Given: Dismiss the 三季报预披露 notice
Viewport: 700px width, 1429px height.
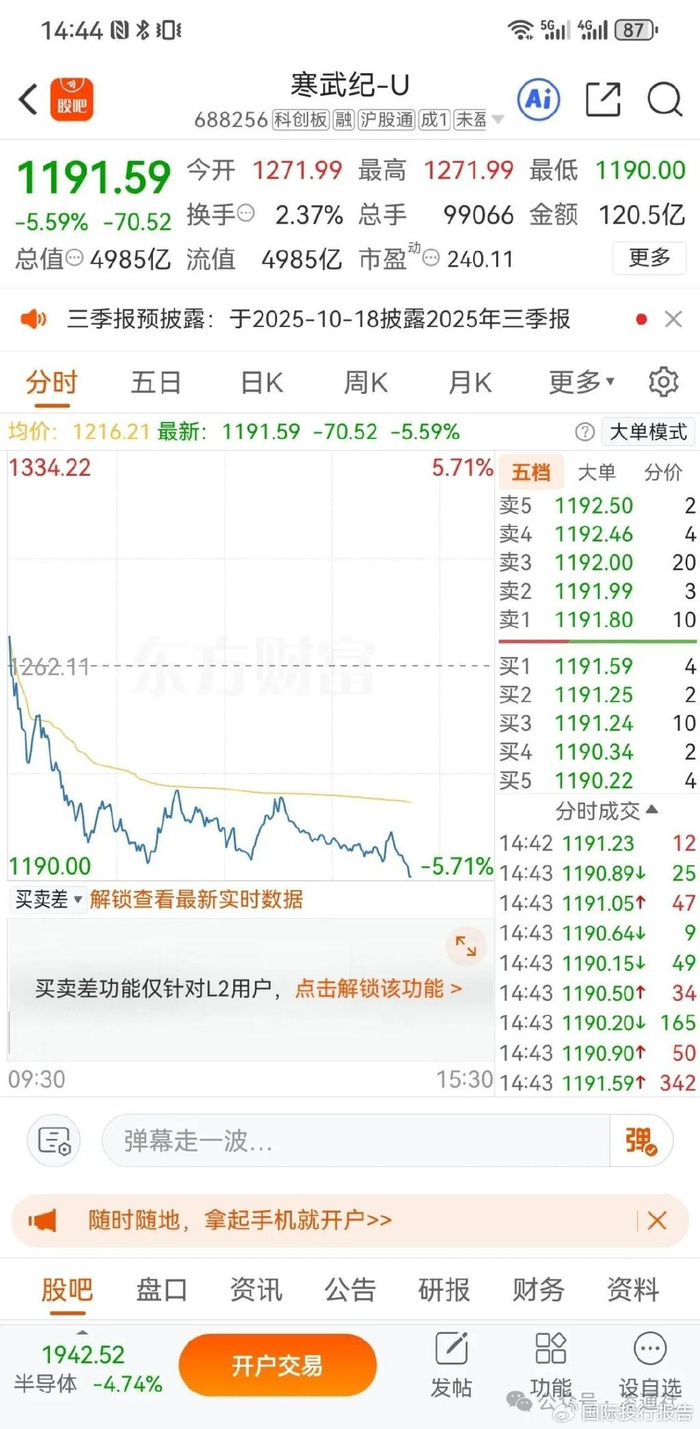Looking at the screenshot, I should click(673, 320).
